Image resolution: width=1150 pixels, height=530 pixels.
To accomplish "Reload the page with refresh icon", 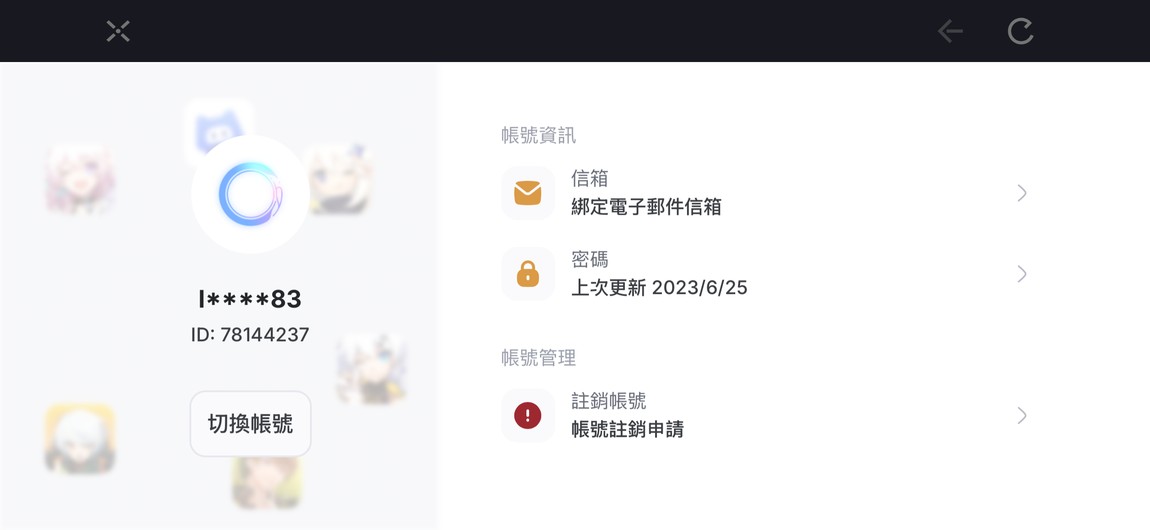I will [1020, 31].
